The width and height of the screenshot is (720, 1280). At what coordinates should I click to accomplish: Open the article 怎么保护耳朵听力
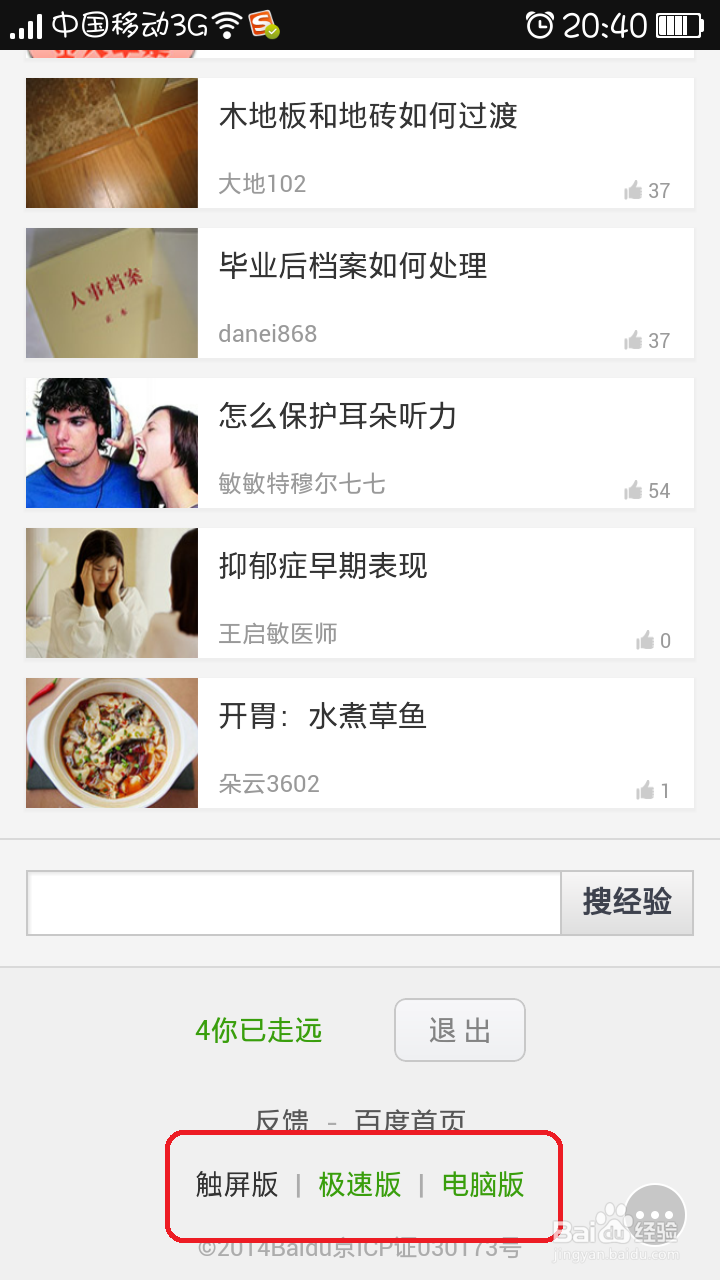coord(338,417)
